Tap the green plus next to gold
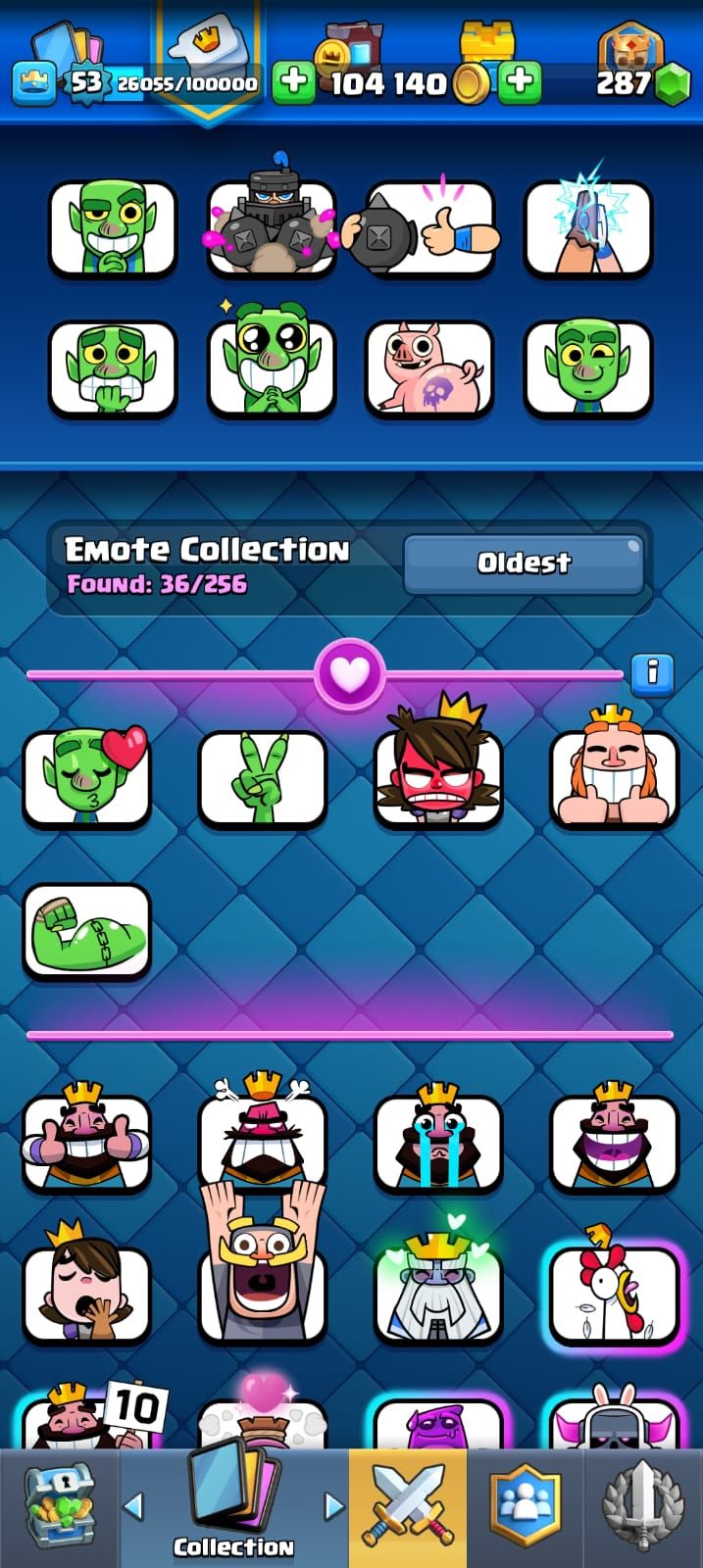Screen dimensions: 703x1568 tap(521, 83)
